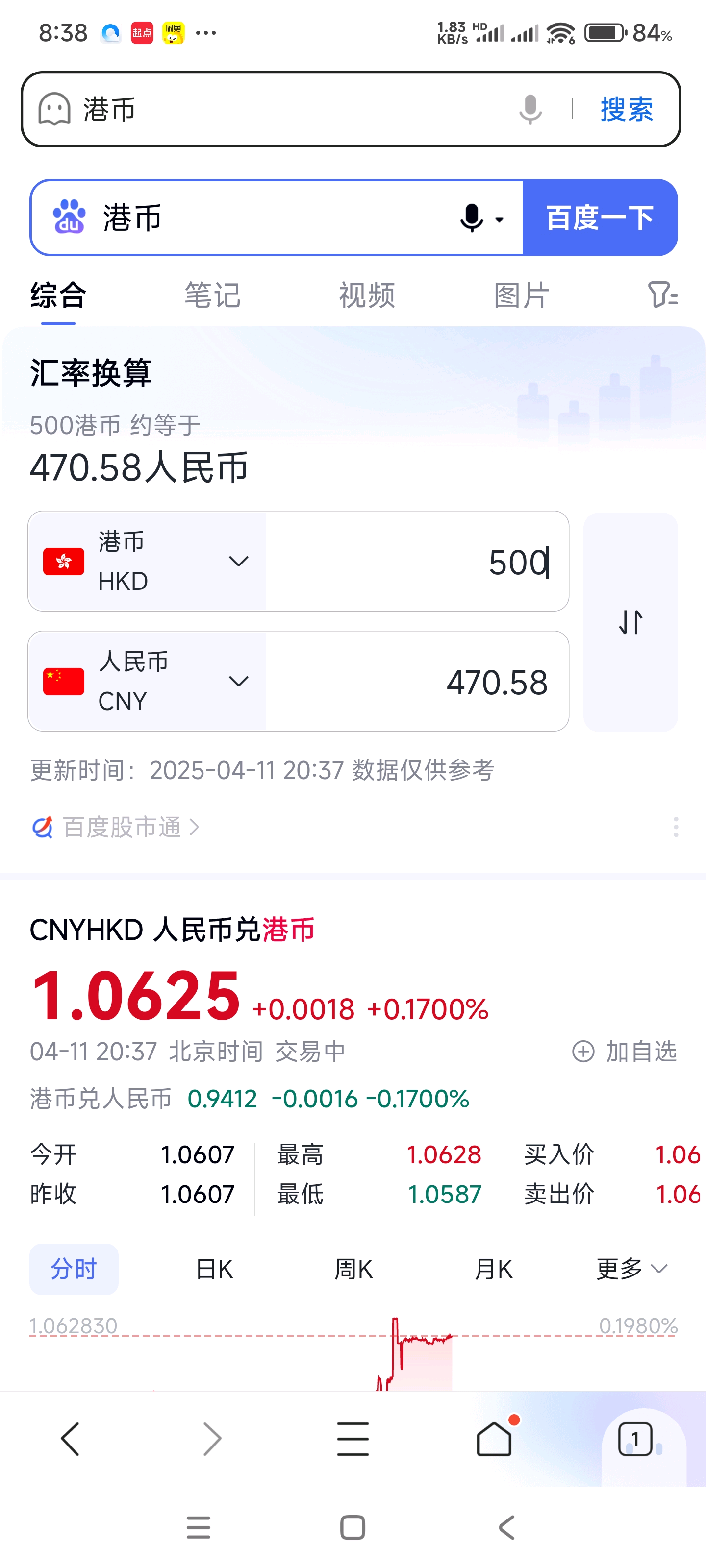706x1568 pixels.
Task: Switch the chart to 月K
Action: [493, 1269]
